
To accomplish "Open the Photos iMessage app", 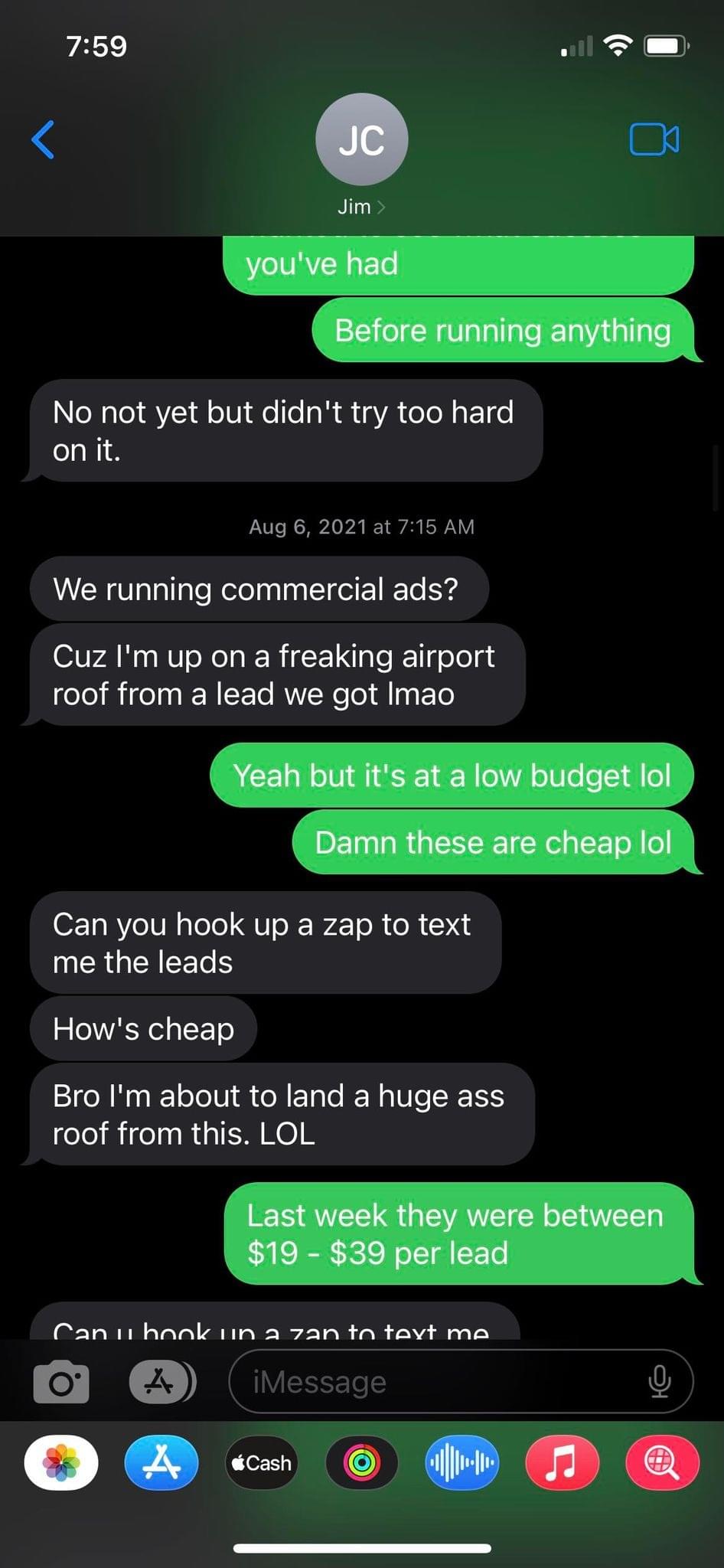I will tap(61, 1463).
